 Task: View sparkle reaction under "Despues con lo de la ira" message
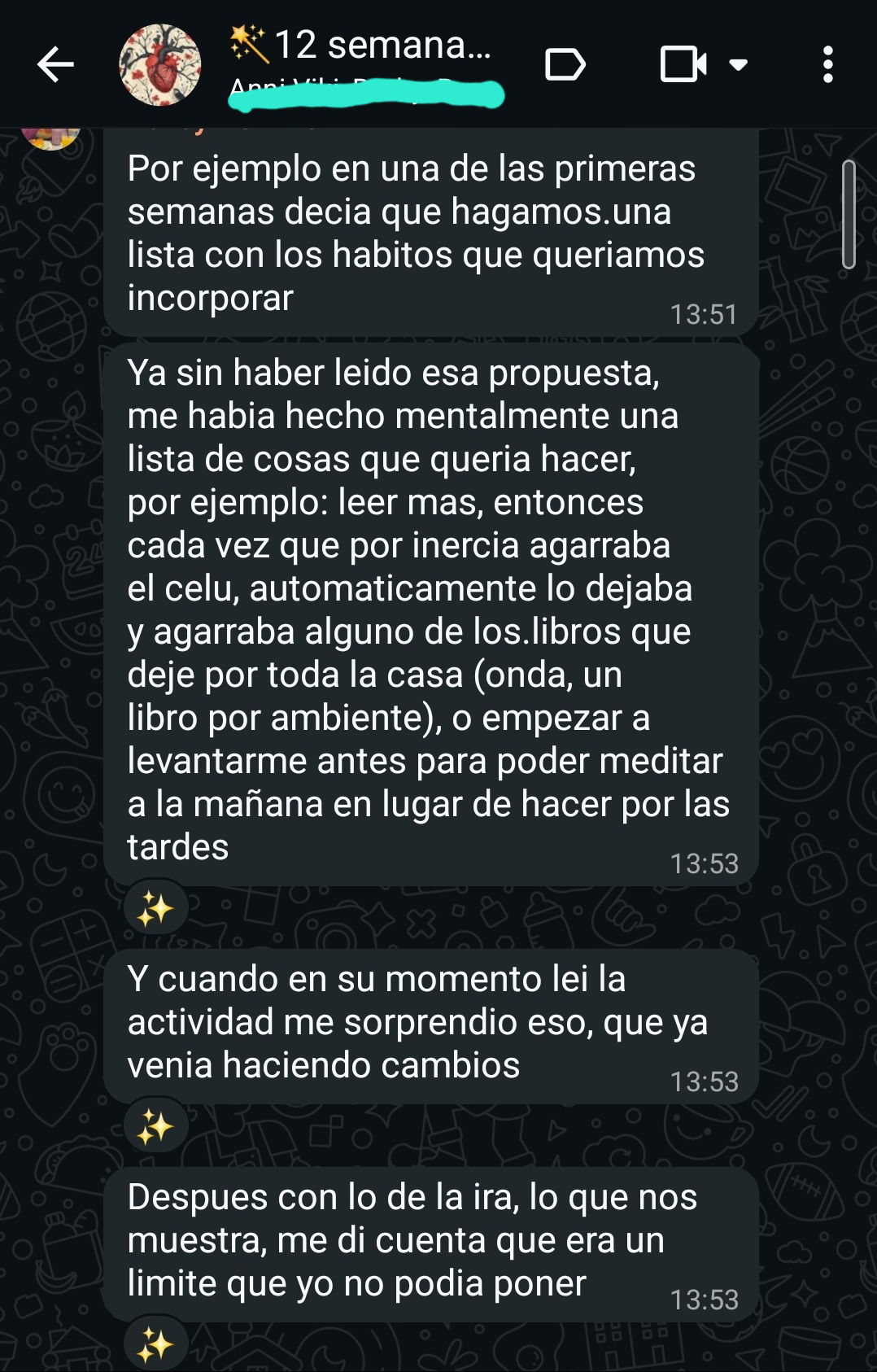click(x=155, y=1344)
